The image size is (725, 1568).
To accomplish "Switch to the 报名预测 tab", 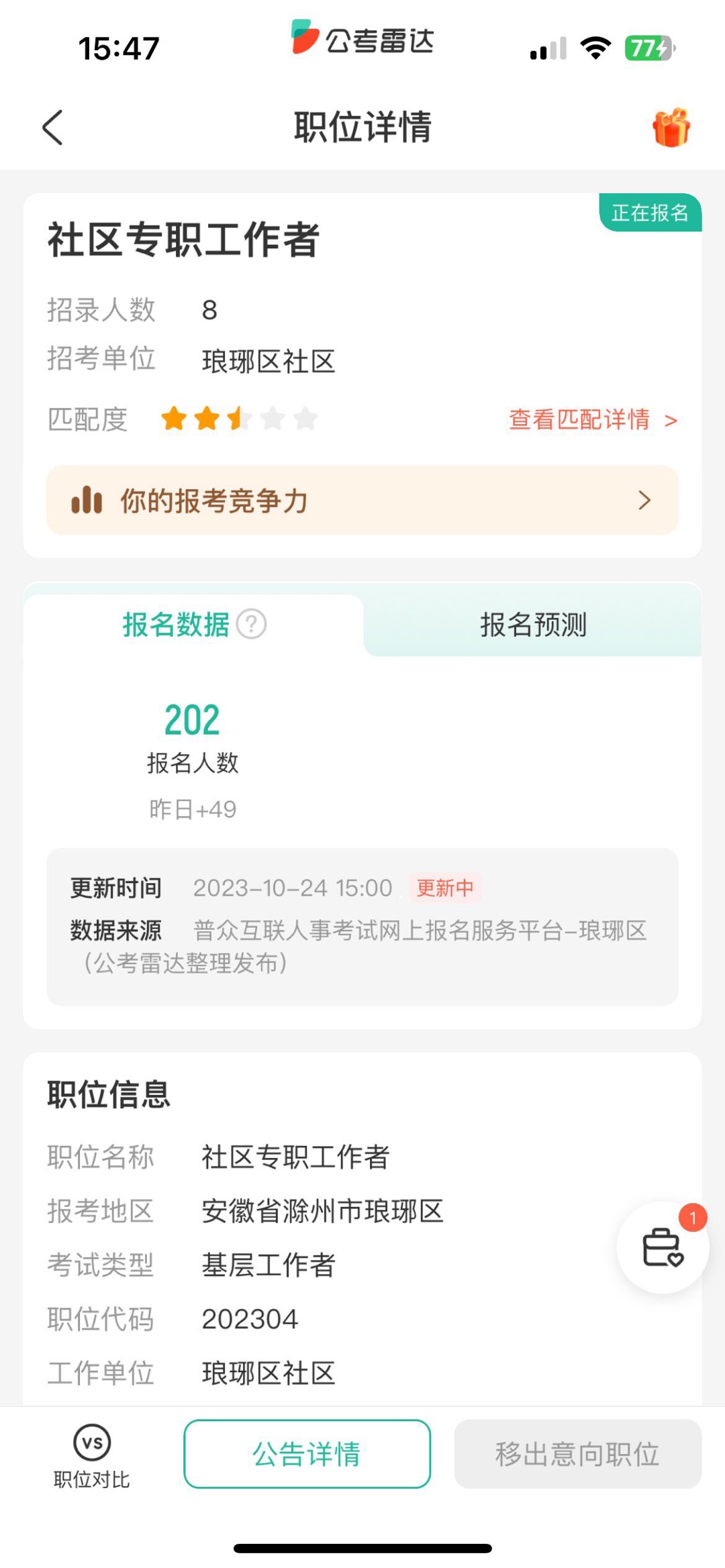I will [x=533, y=625].
